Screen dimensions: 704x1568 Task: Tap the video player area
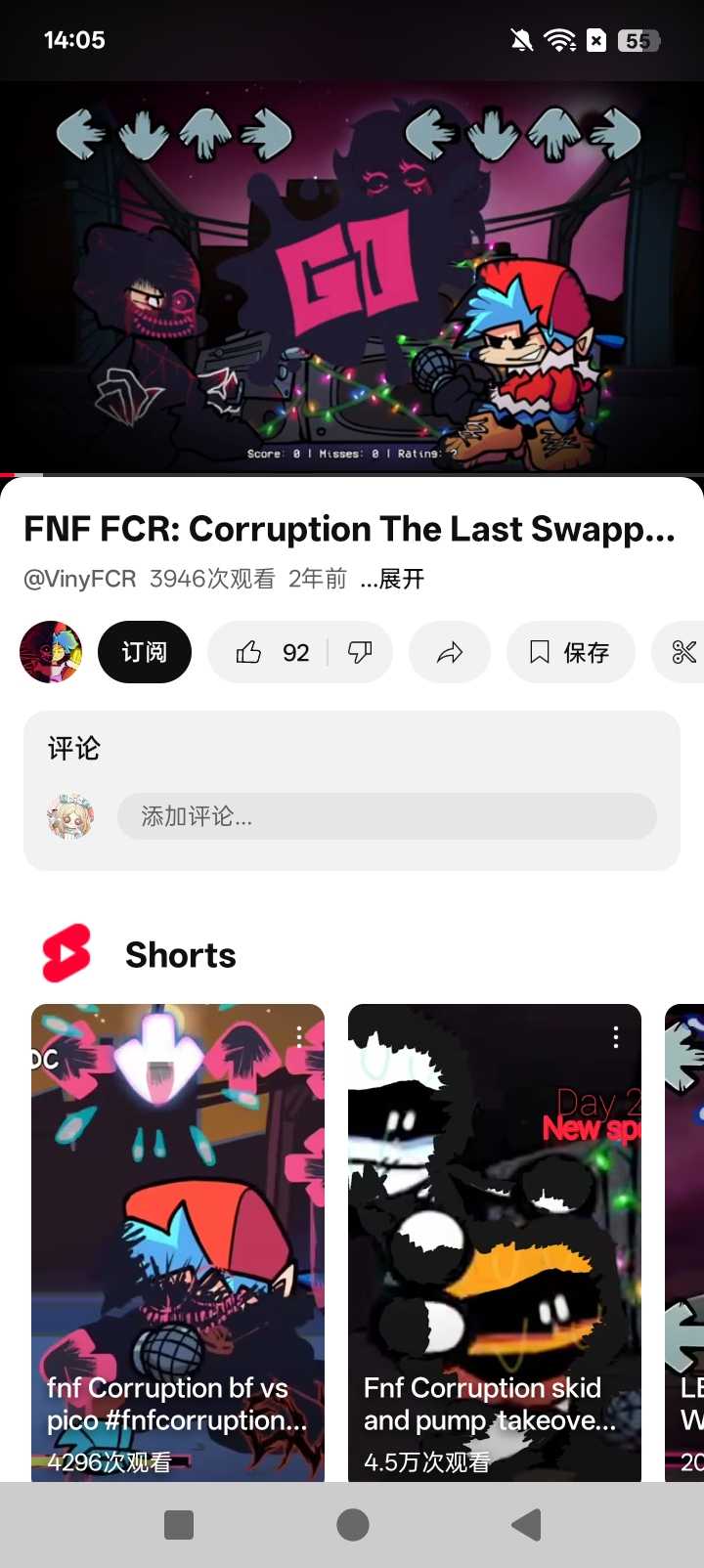tap(352, 277)
